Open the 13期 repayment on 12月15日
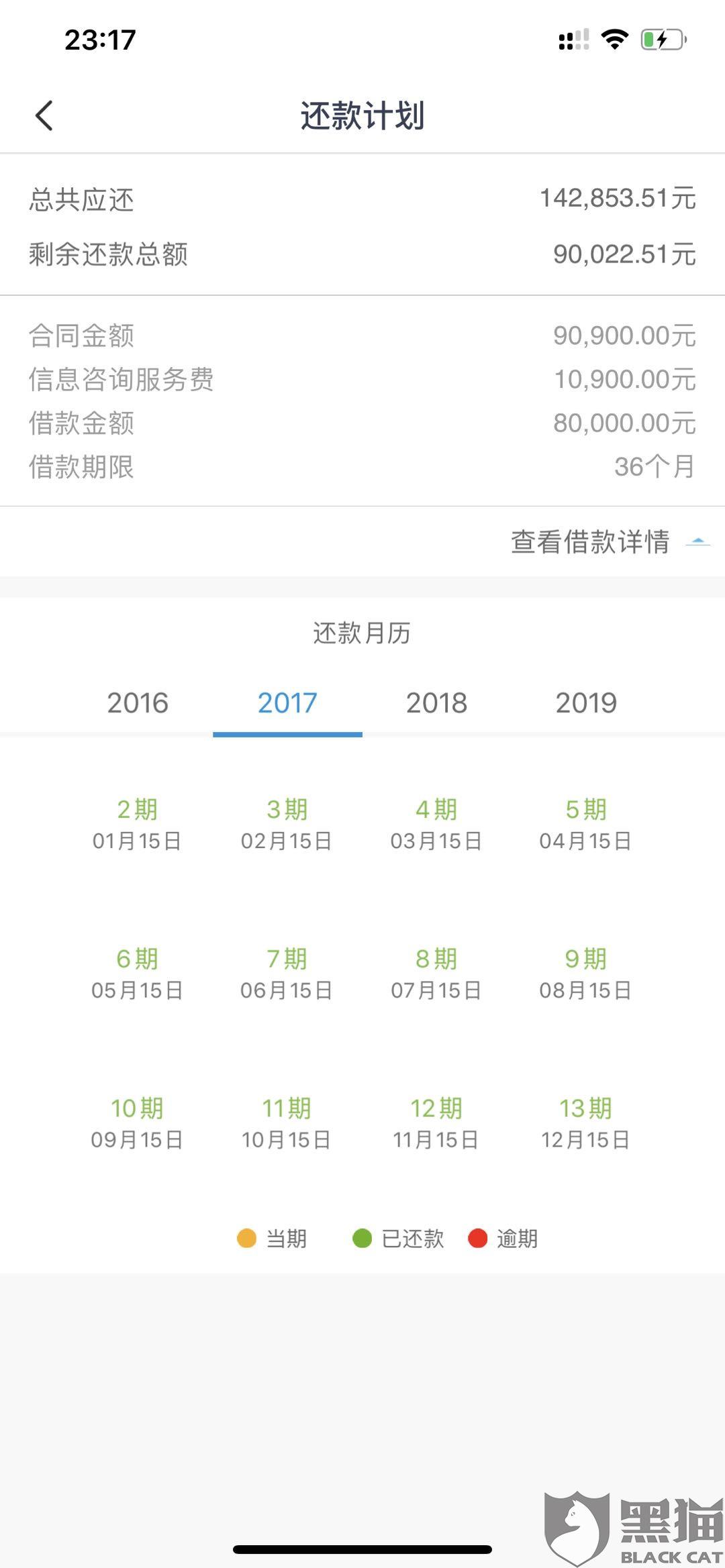The width and height of the screenshot is (725, 1568). 585,1122
